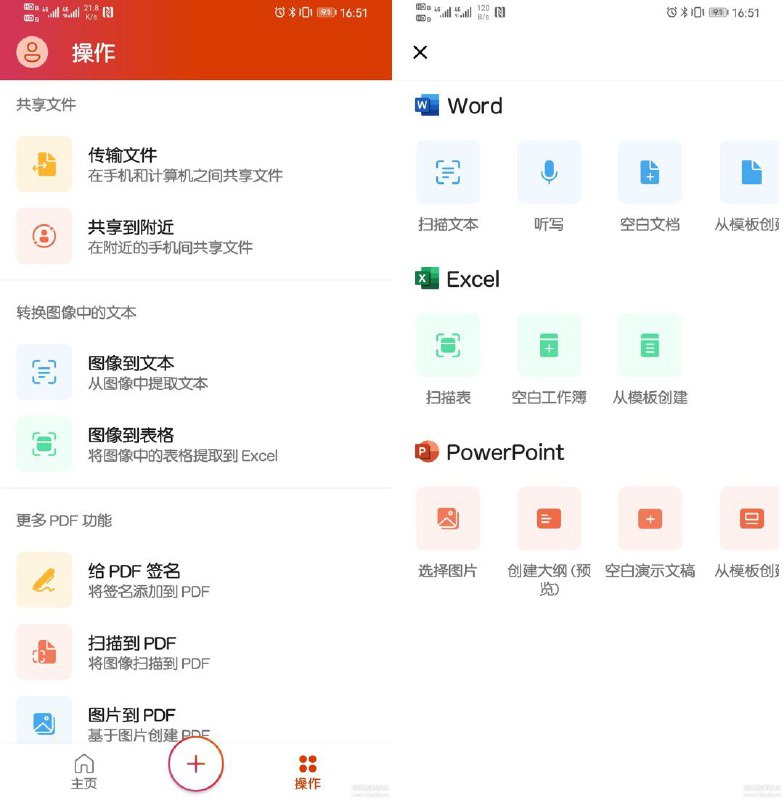This screenshot has width=784, height=800.
Task: Switch to the 主页 home tab
Action: point(84,764)
